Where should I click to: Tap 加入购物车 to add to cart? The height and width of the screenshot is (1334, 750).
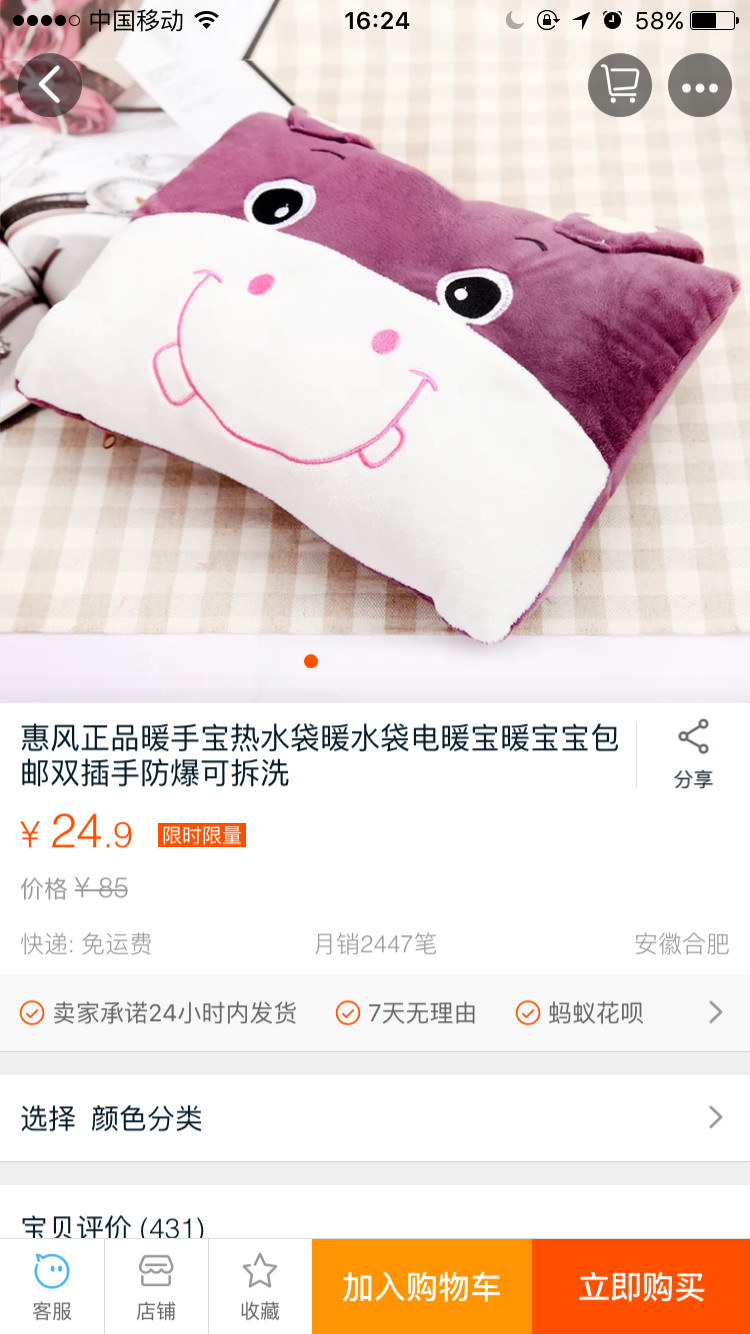point(422,1286)
